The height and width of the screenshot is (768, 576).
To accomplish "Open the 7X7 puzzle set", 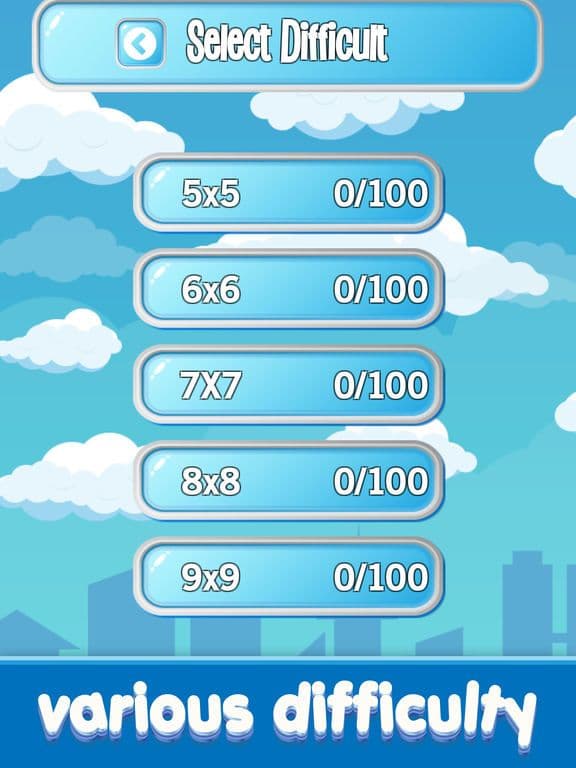I will [288, 384].
